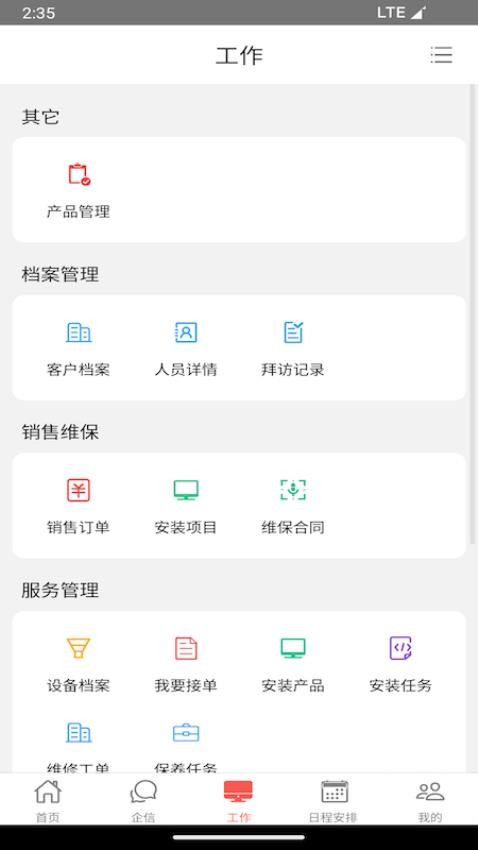Screen dimensions: 478x850
Task: Open 产品管理 (product management)
Action: (x=79, y=191)
